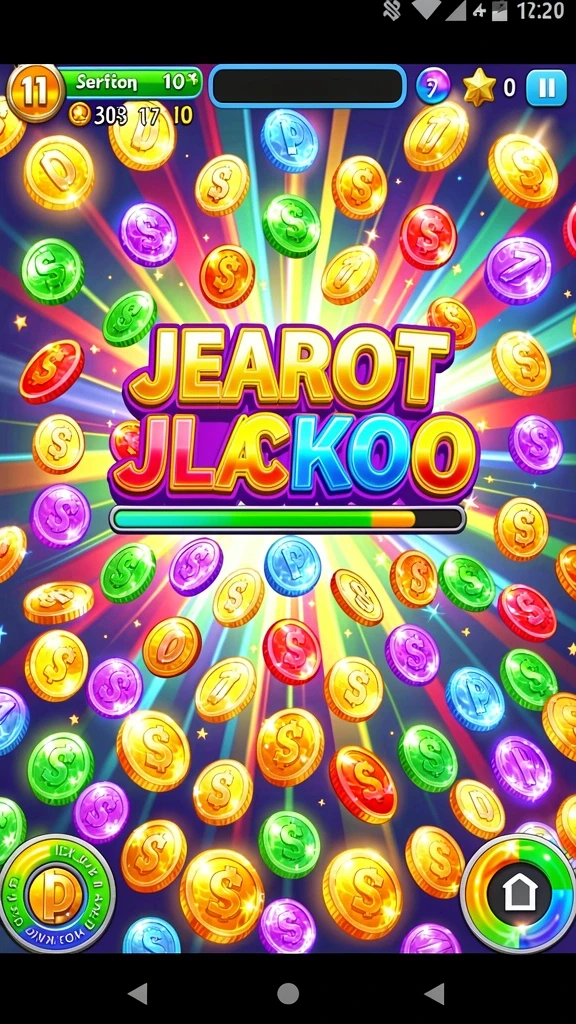576x1024 pixels.
Task: Tap the purple gem icon
Action: [x=432, y=86]
